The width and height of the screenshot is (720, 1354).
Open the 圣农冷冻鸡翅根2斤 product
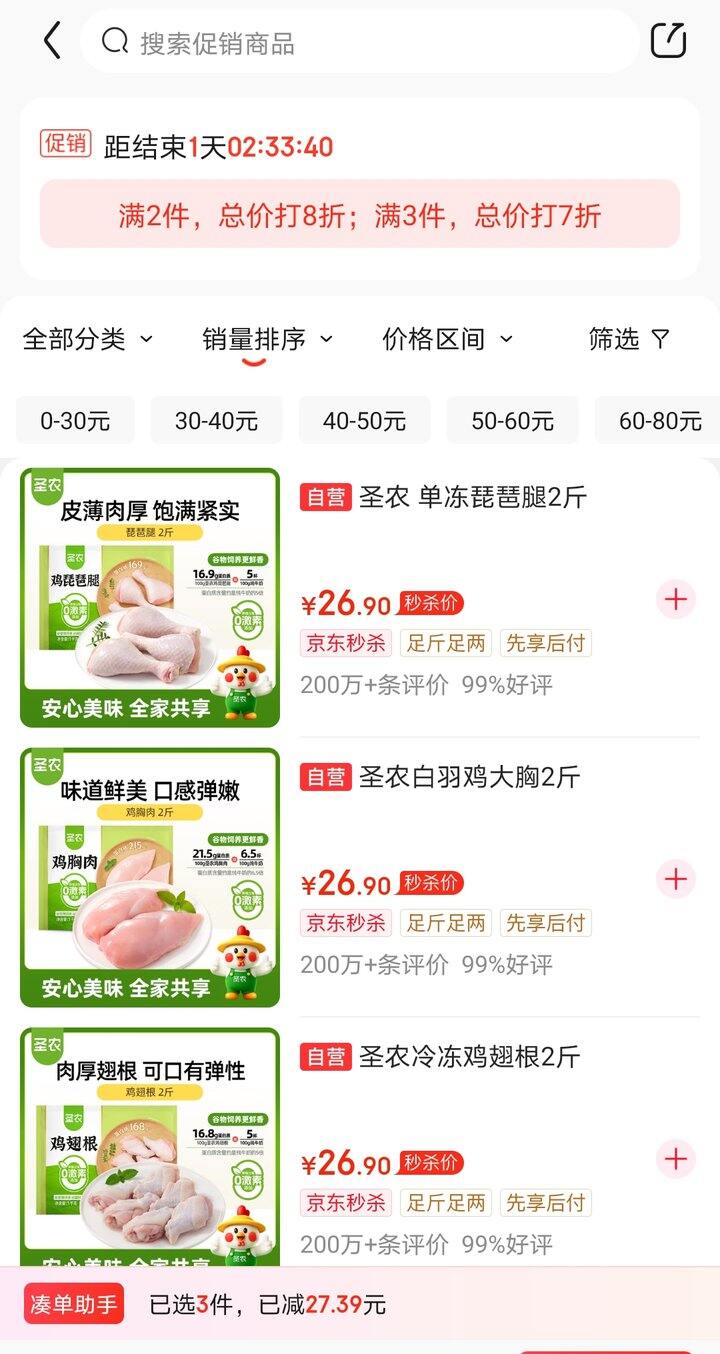click(469, 1057)
